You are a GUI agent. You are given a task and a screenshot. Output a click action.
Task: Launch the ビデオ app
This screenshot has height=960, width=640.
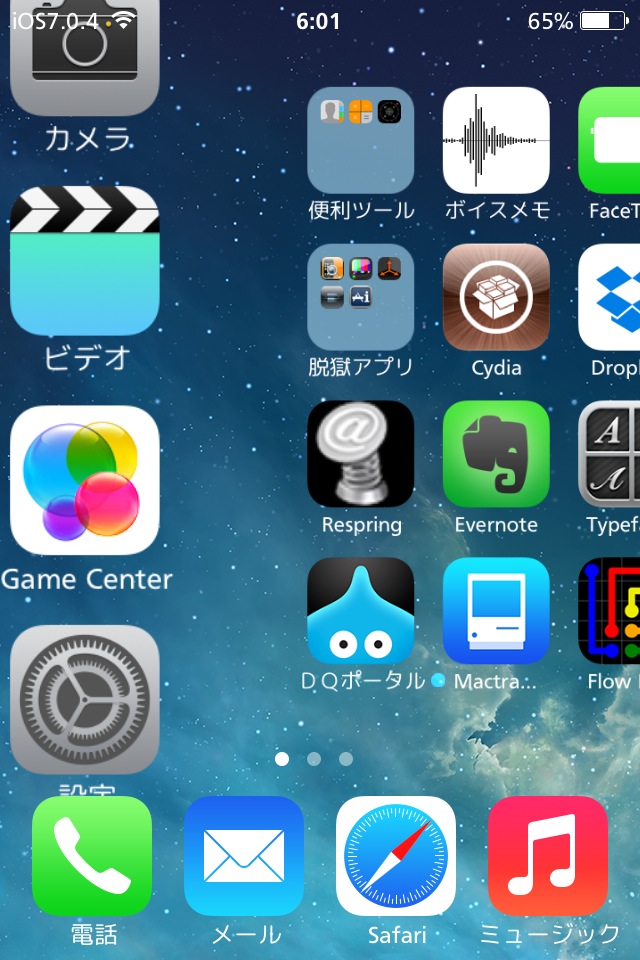pos(85,262)
